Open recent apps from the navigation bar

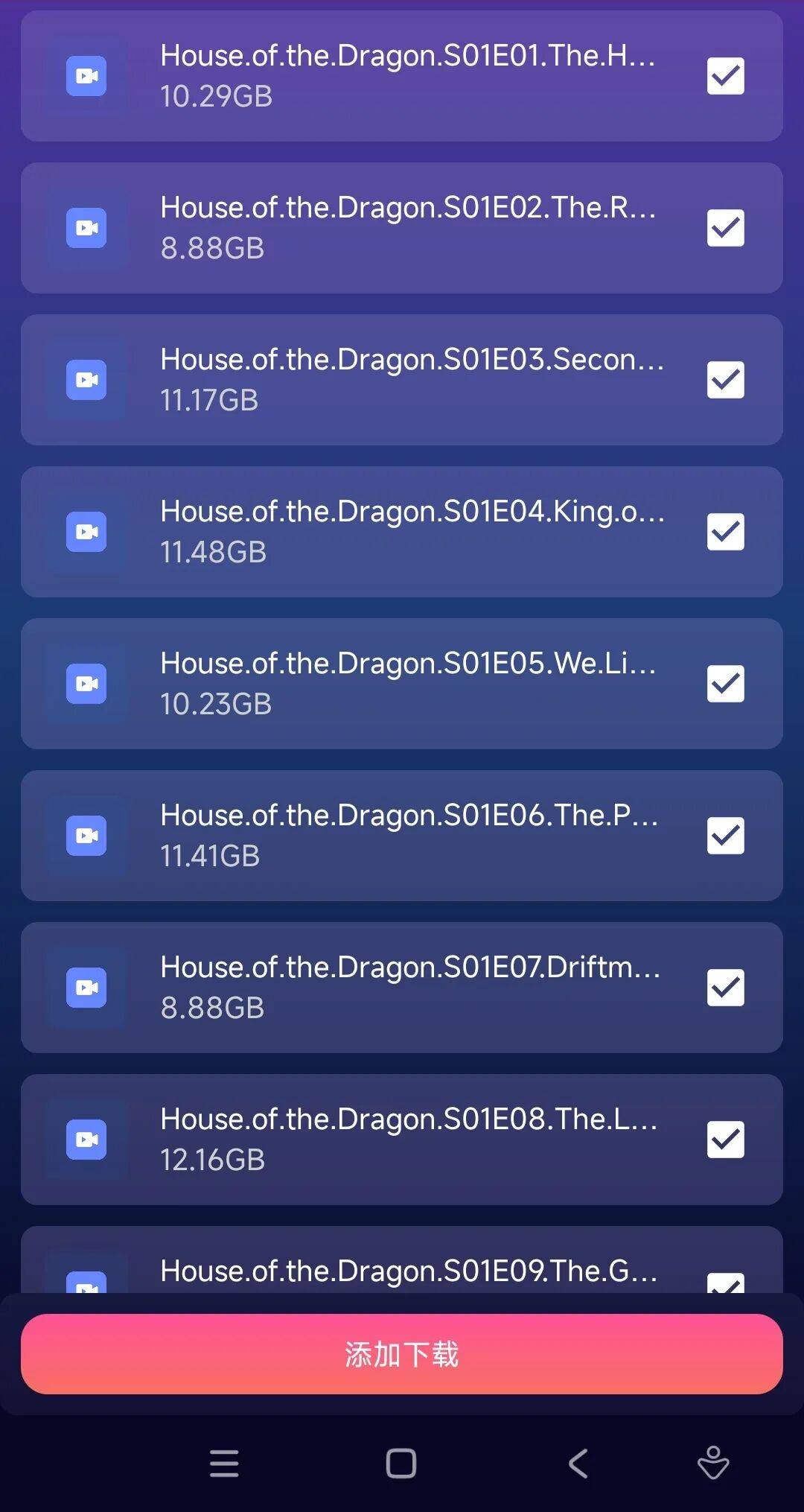pos(224,1464)
